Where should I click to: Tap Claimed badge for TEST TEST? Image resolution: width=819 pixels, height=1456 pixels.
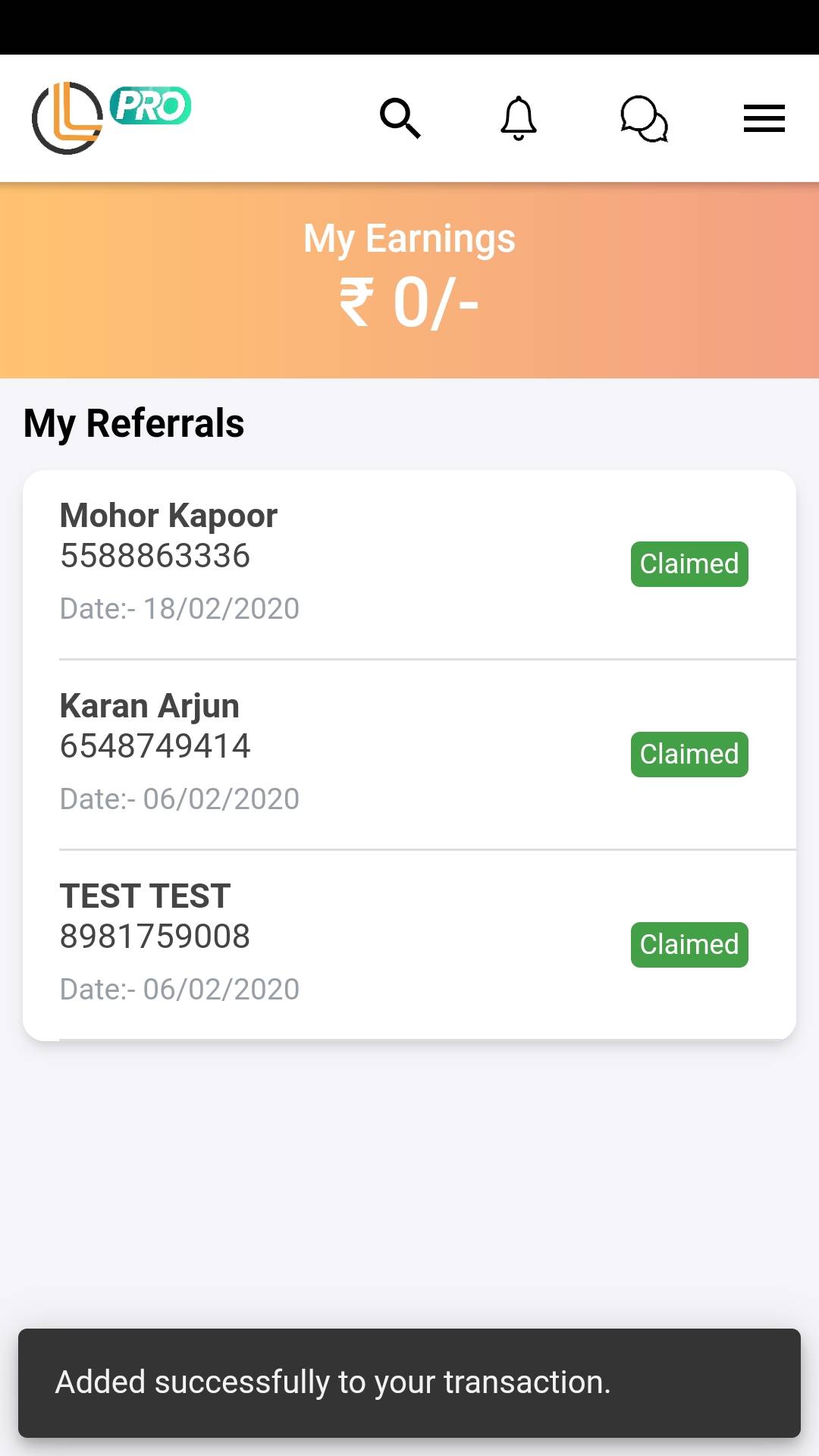pyautogui.click(x=689, y=945)
